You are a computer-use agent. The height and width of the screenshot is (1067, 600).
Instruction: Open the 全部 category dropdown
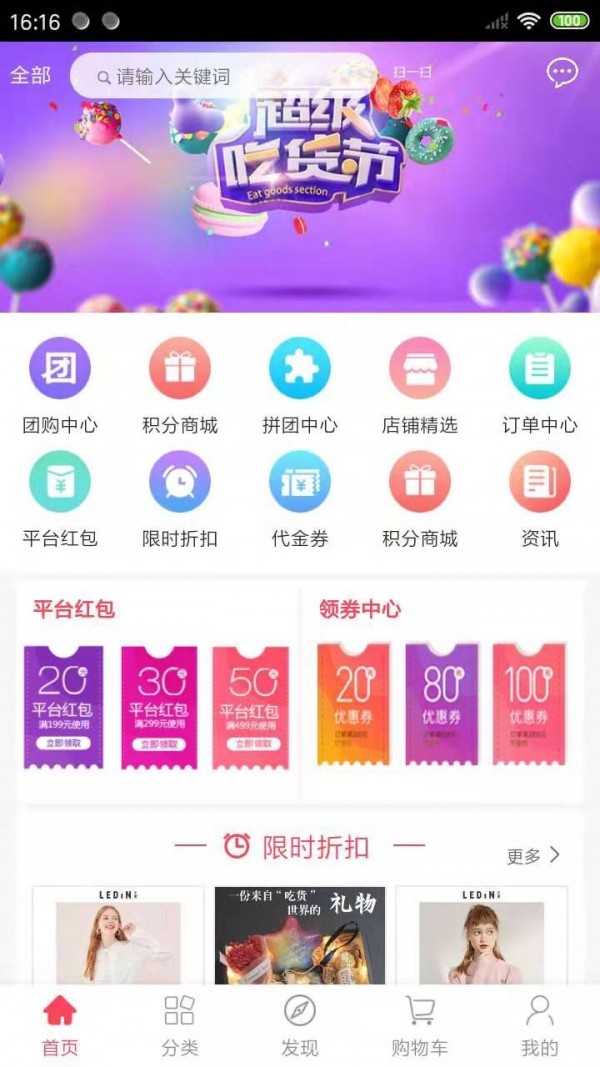click(30, 75)
